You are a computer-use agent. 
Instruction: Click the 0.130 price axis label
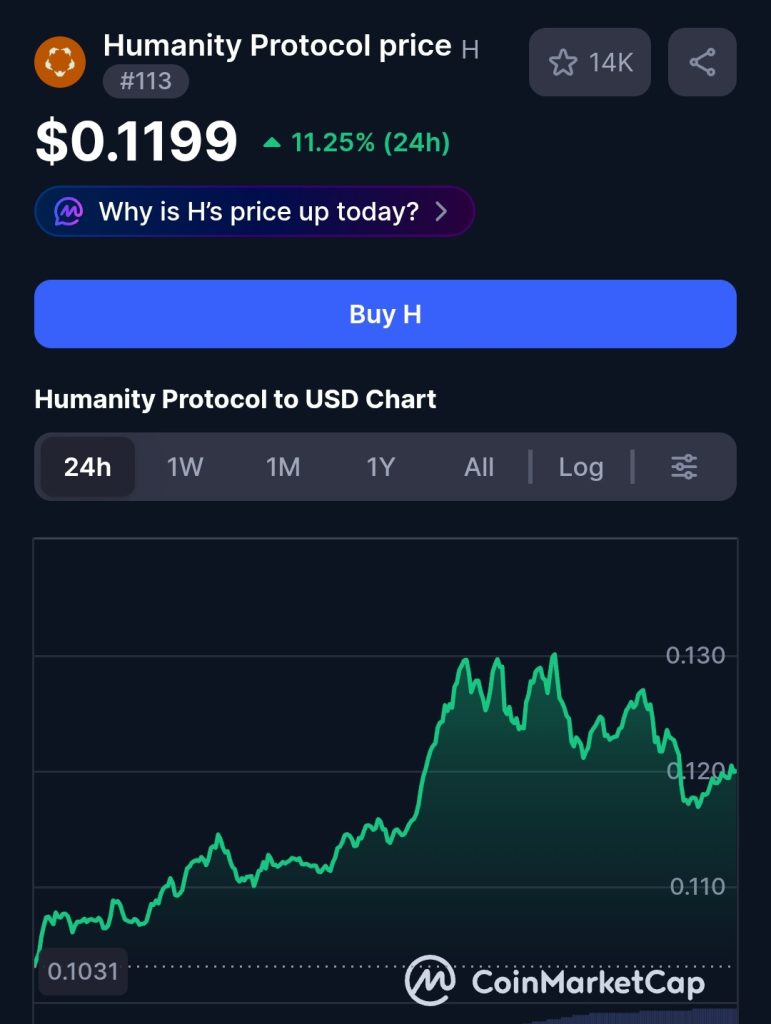coord(698,655)
